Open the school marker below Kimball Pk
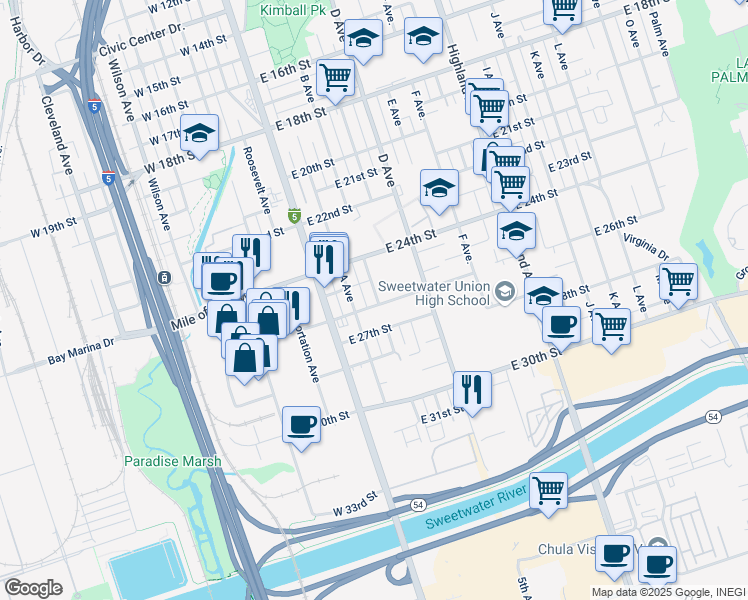Image resolution: width=748 pixels, height=600 pixels. pos(363,39)
